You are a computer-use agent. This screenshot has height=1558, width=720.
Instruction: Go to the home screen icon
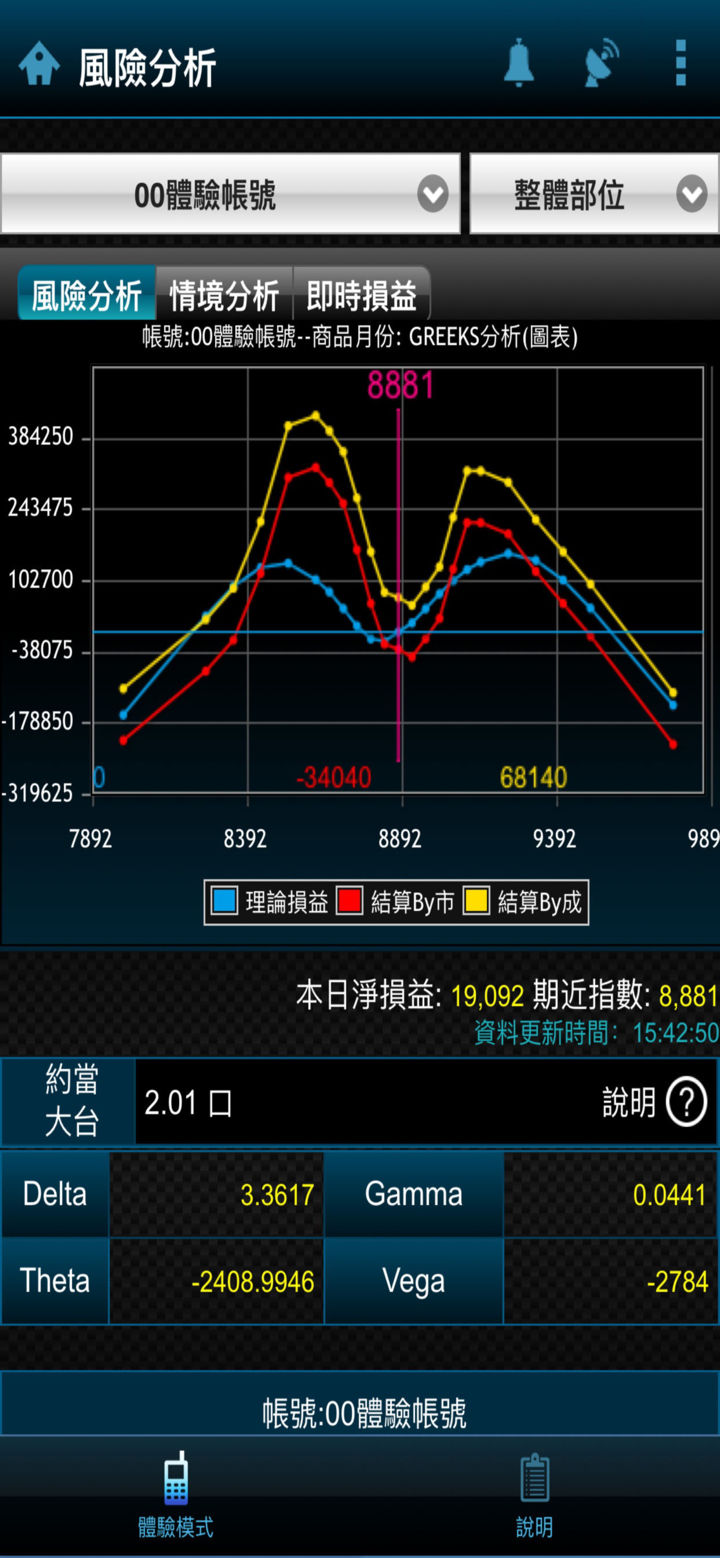pos(39,65)
